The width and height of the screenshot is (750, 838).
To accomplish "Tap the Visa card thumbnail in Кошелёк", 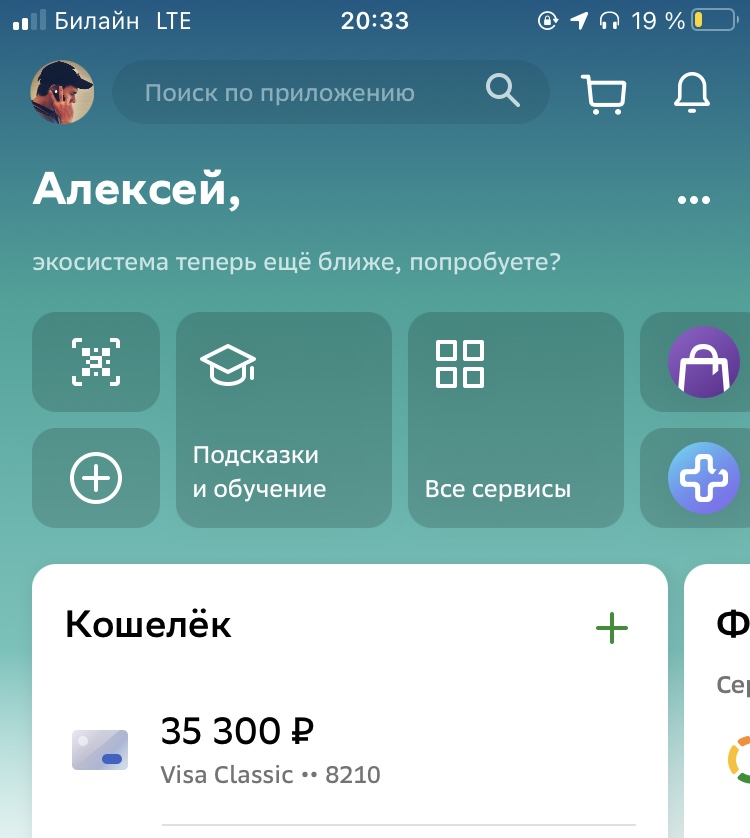I will (99, 750).
